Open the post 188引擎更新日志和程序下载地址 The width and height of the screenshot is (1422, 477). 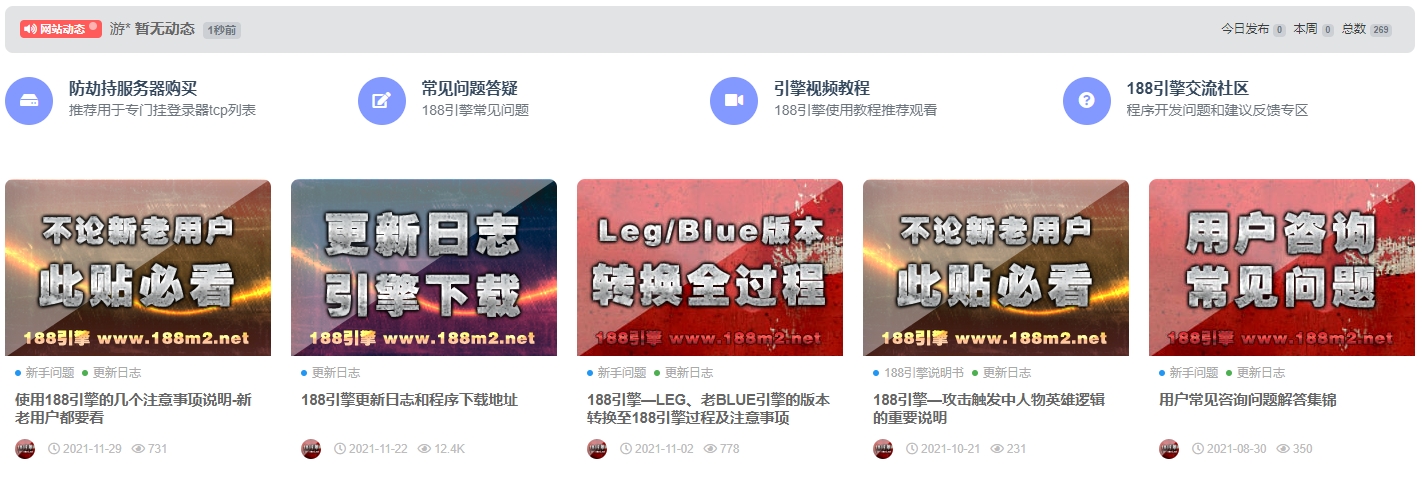(x=409, y=400)
